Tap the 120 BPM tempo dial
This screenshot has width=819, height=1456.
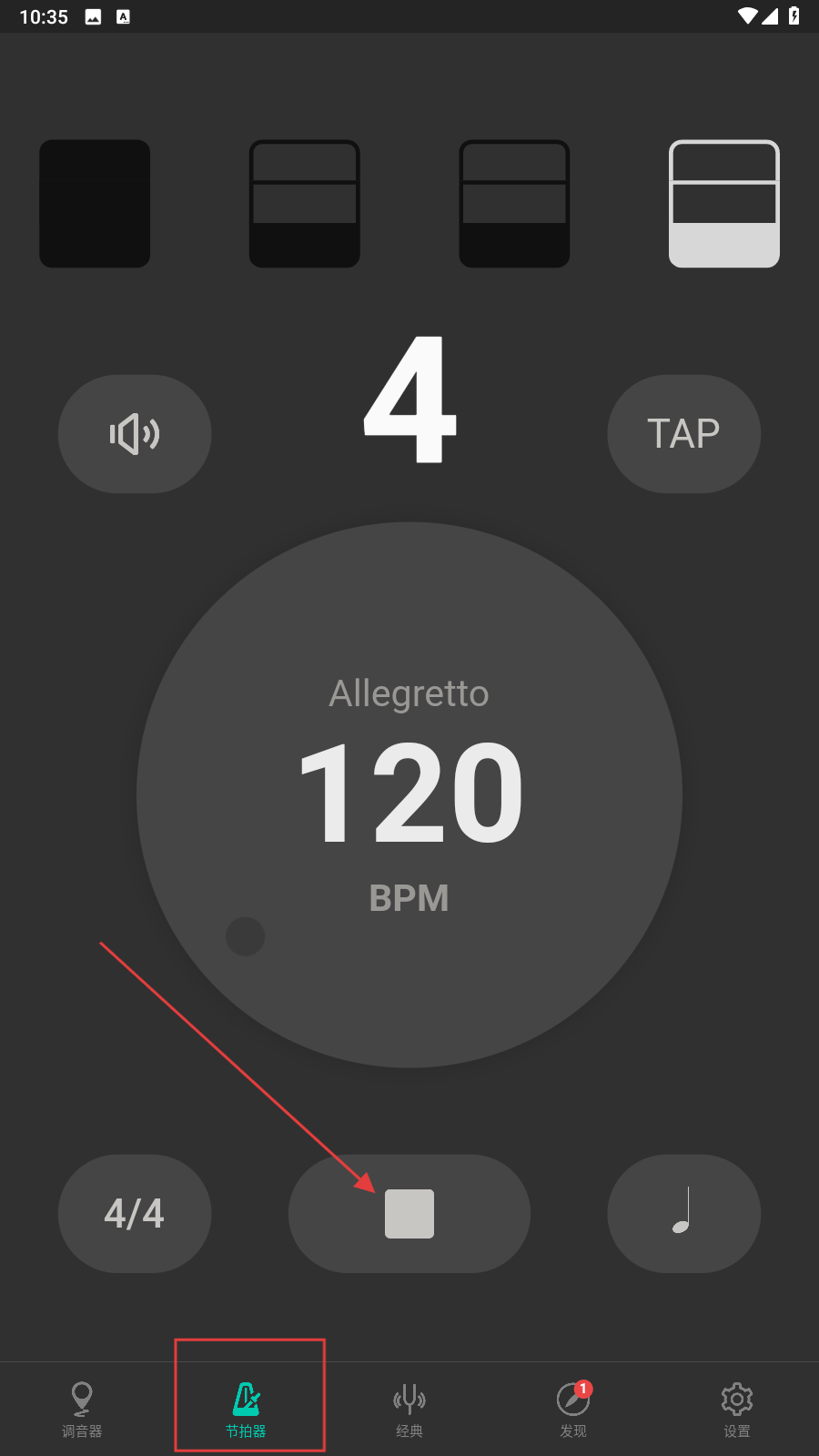coord(409,794)
